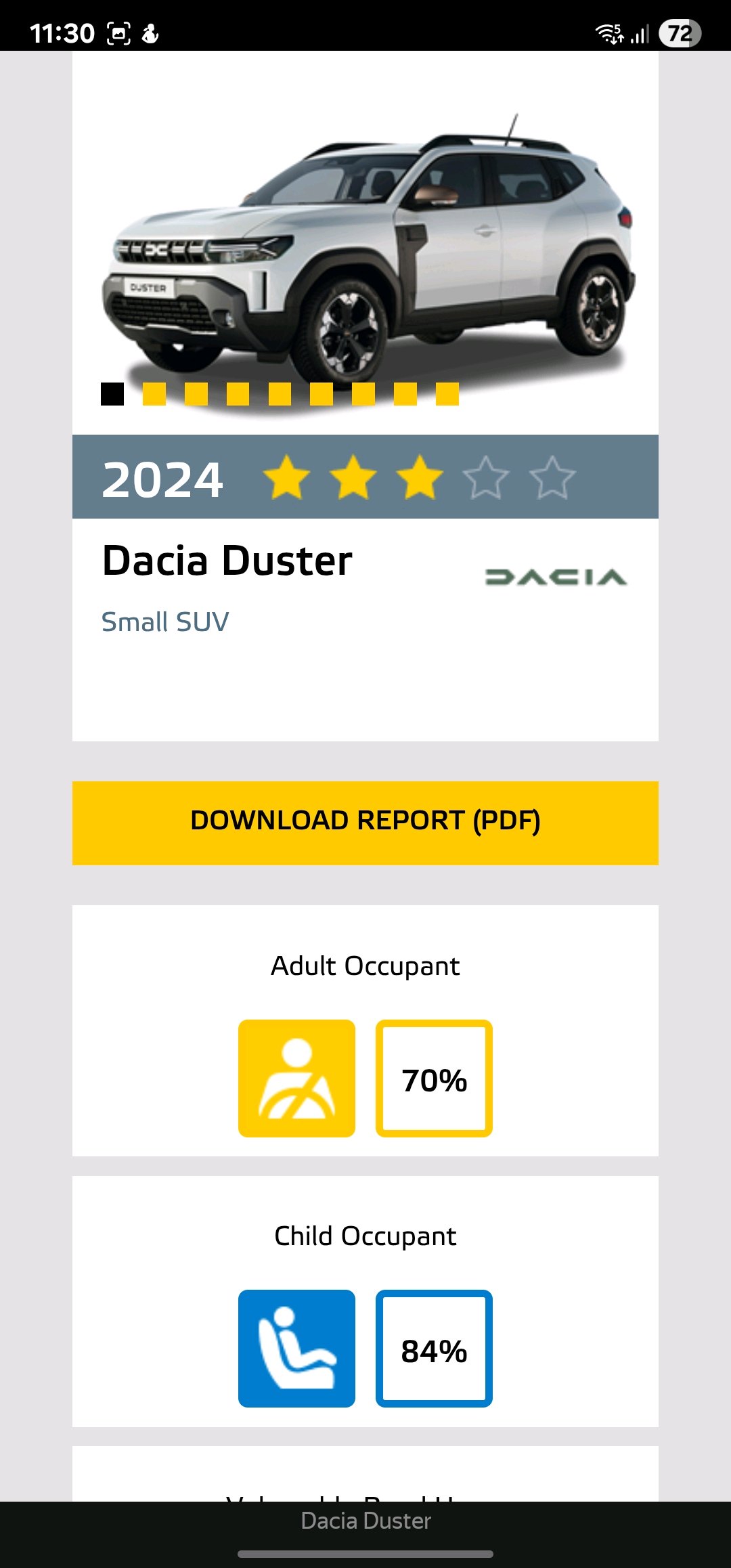
Task: Tap the yellow Adult Occupant seatbelt icon
Action: pos(296,1079)
